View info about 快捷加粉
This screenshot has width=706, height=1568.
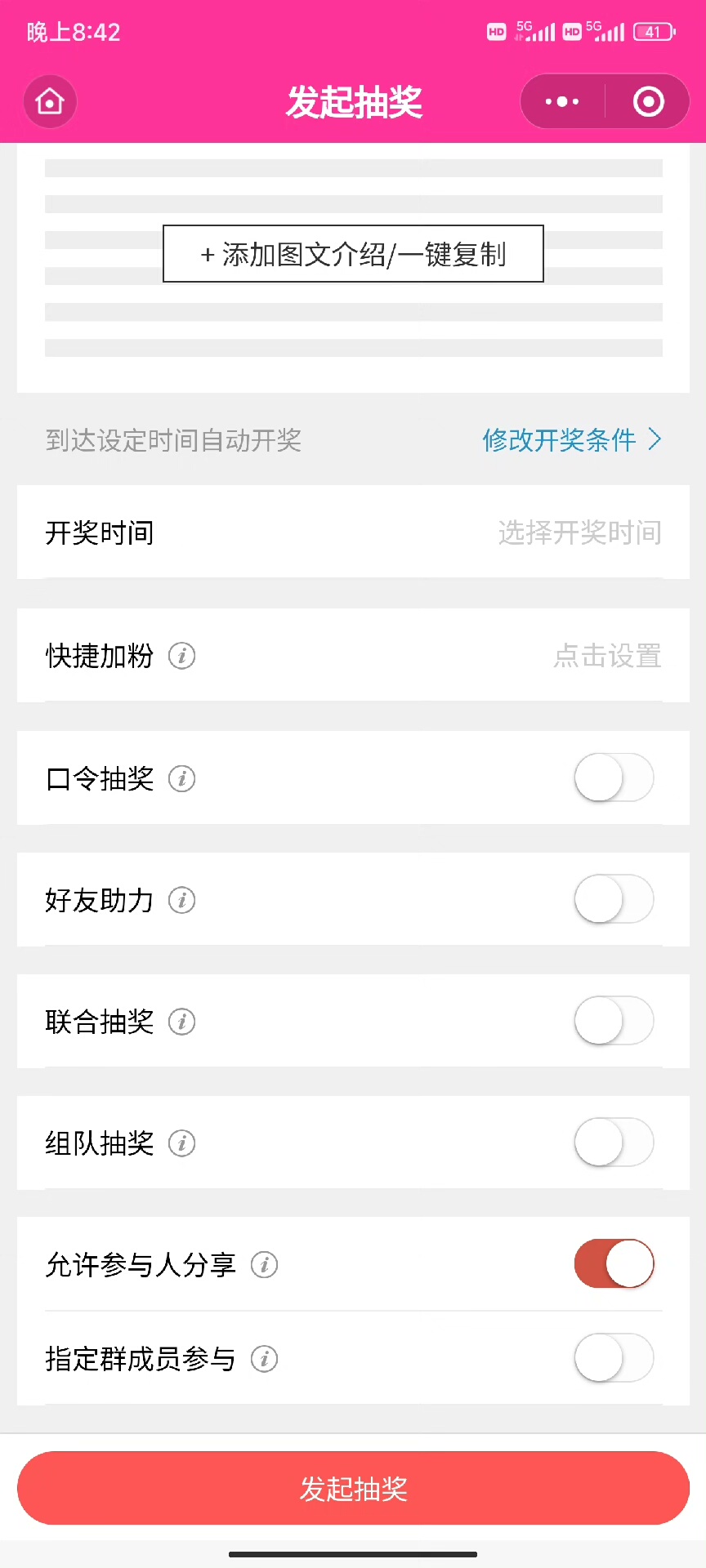(181, 656)
